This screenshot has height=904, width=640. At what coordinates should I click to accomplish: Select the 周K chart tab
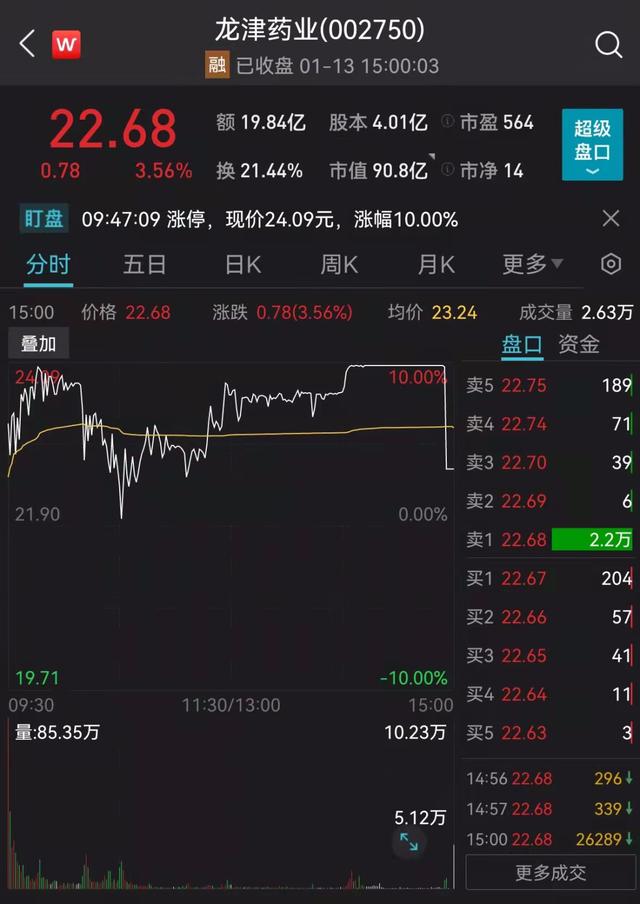tap(339, 265)
